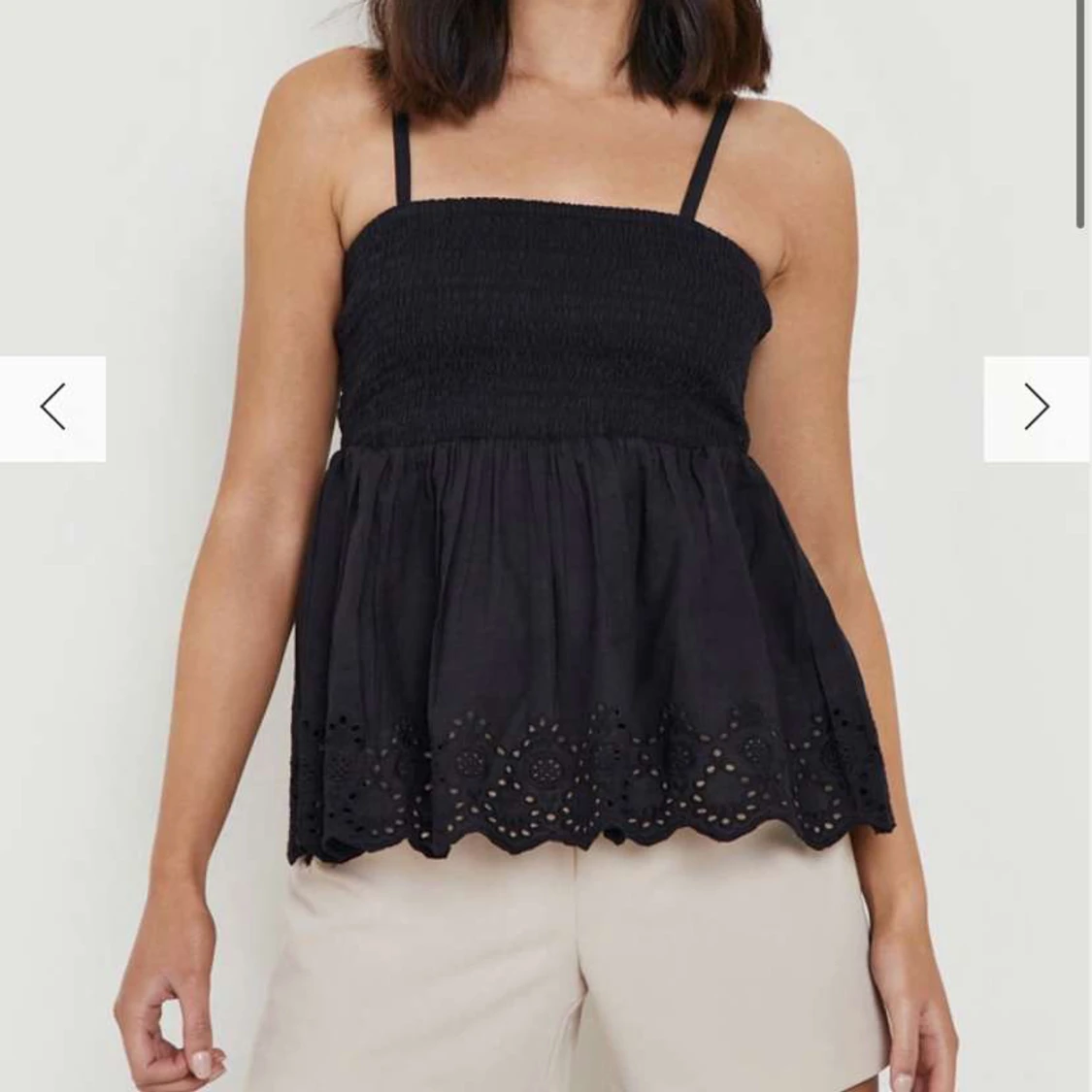The height and width of the screenshot is (1092, 1092).
Task: Go to the next product image
Action: (1037, 408)
